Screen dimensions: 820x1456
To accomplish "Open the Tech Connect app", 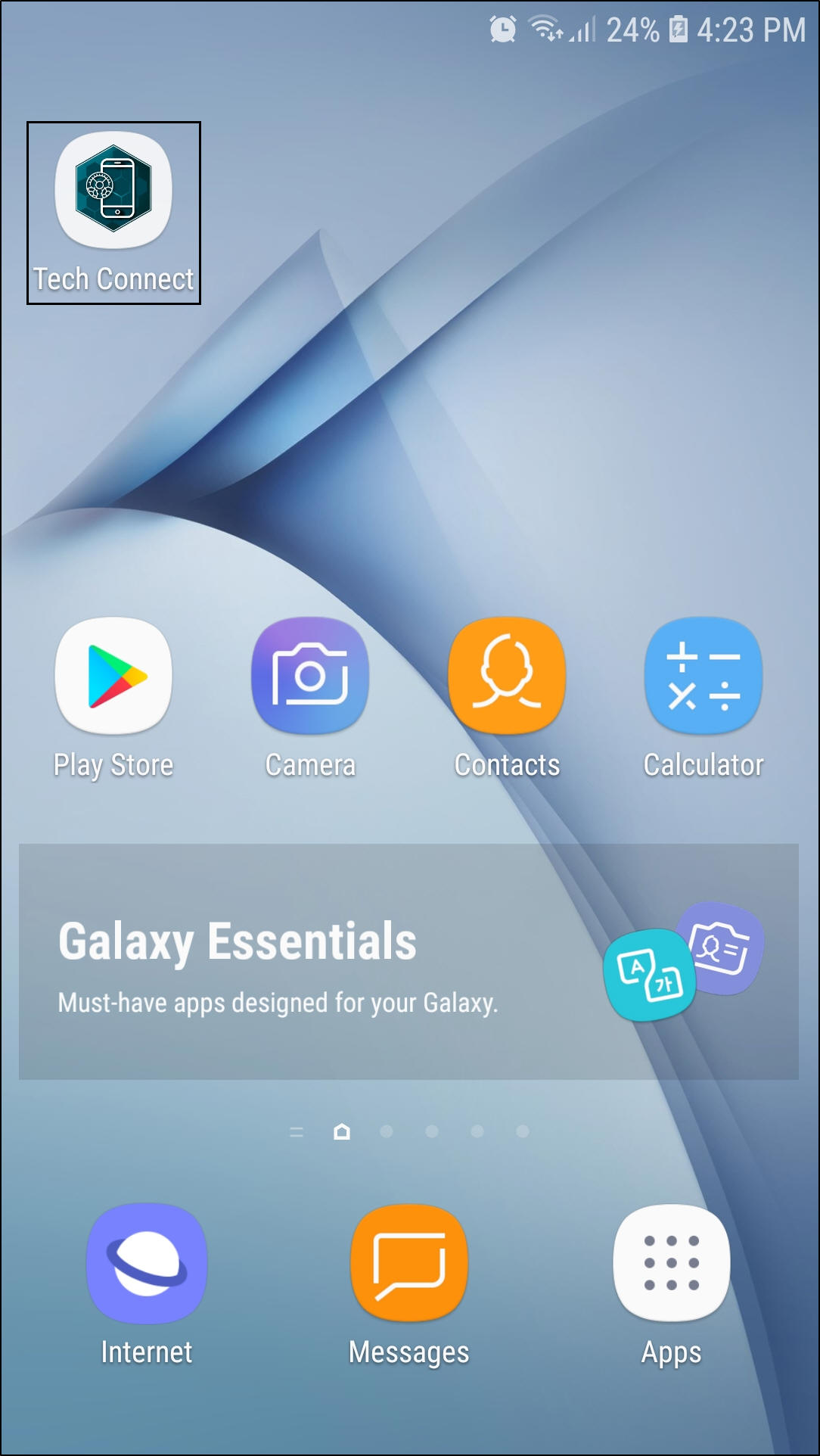I will click(x=113, y=191).
